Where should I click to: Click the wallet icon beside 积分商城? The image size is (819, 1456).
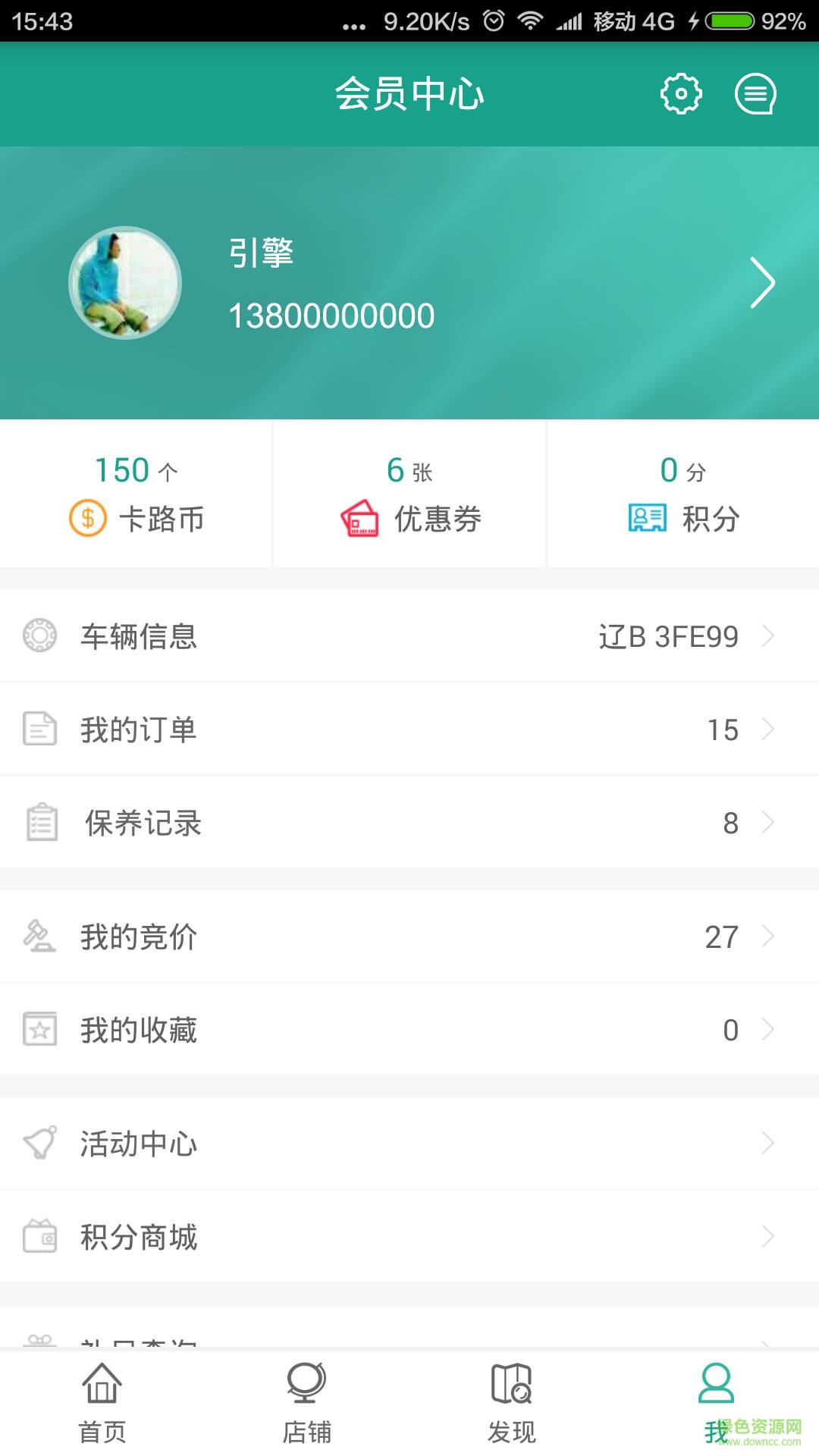(39, 1237)
